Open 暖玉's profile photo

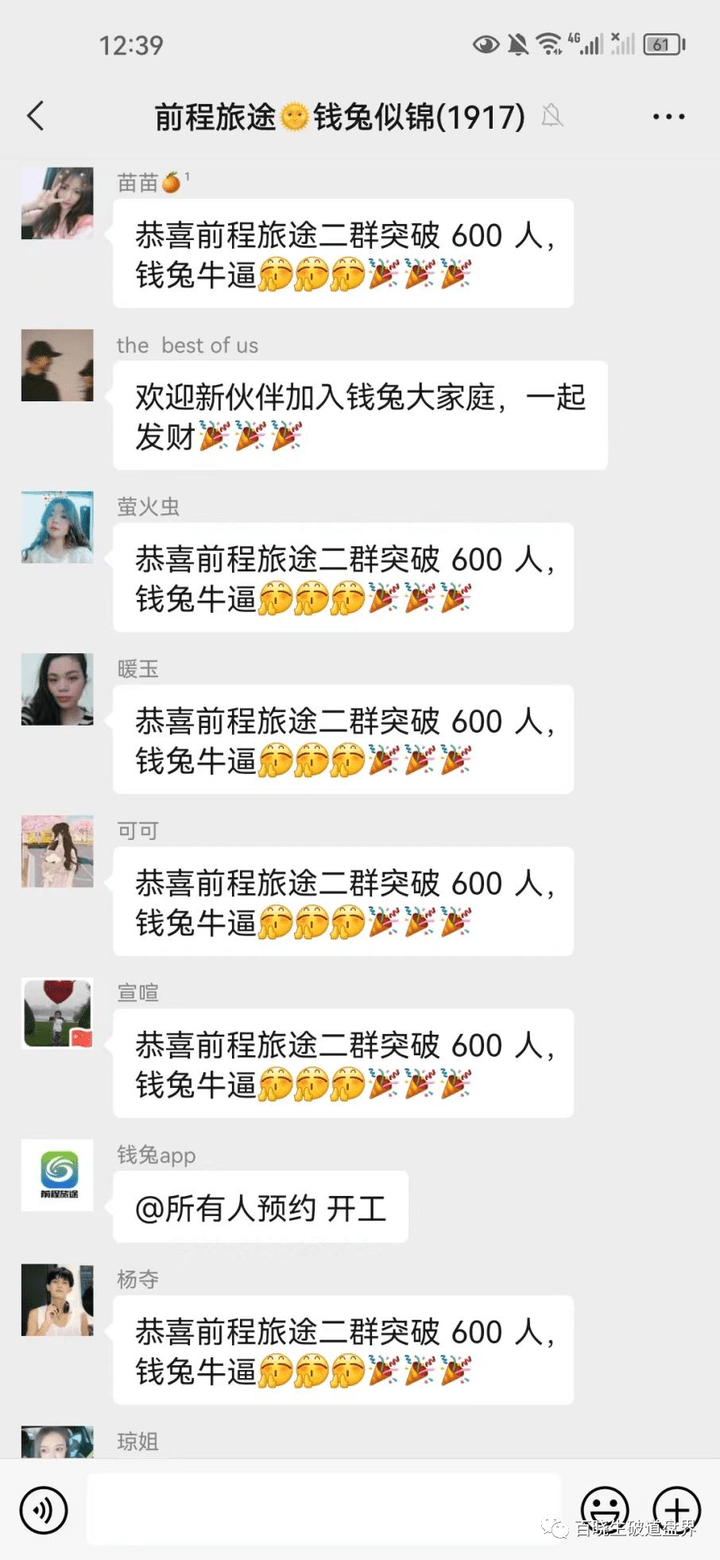click(x=57, y=689)
